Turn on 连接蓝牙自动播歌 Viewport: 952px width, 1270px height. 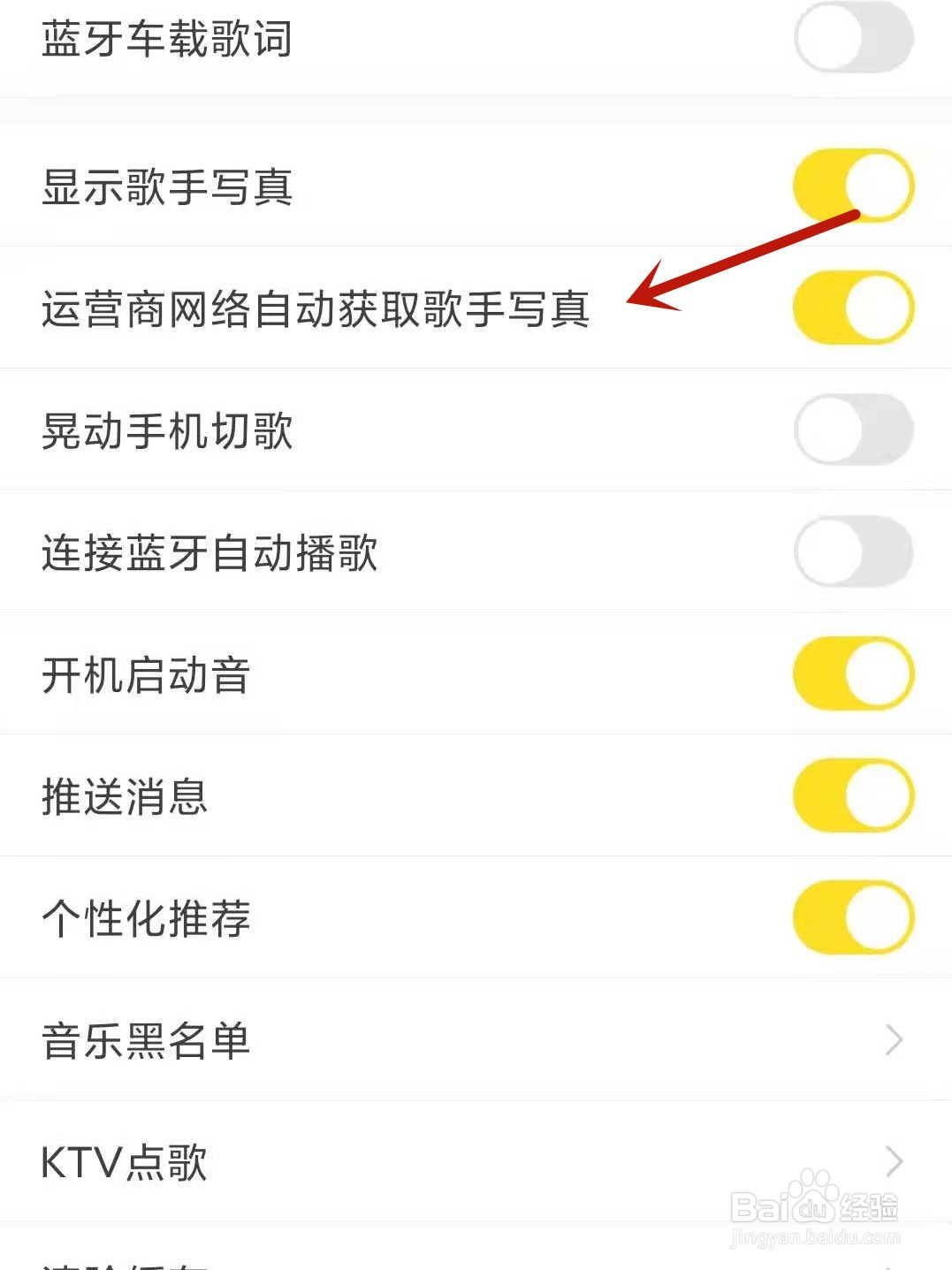851,551
